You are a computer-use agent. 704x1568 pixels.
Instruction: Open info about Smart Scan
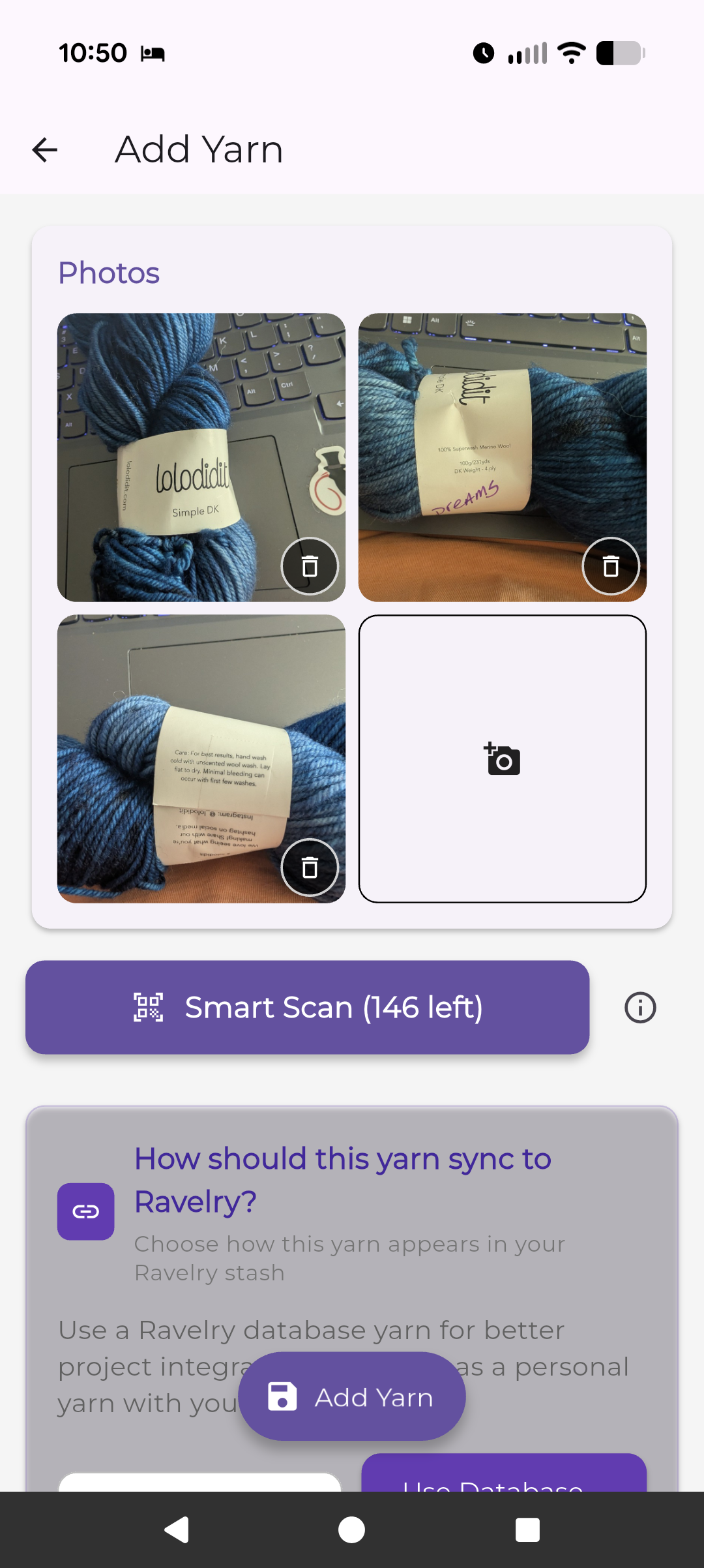click(x=639, y=1007)
